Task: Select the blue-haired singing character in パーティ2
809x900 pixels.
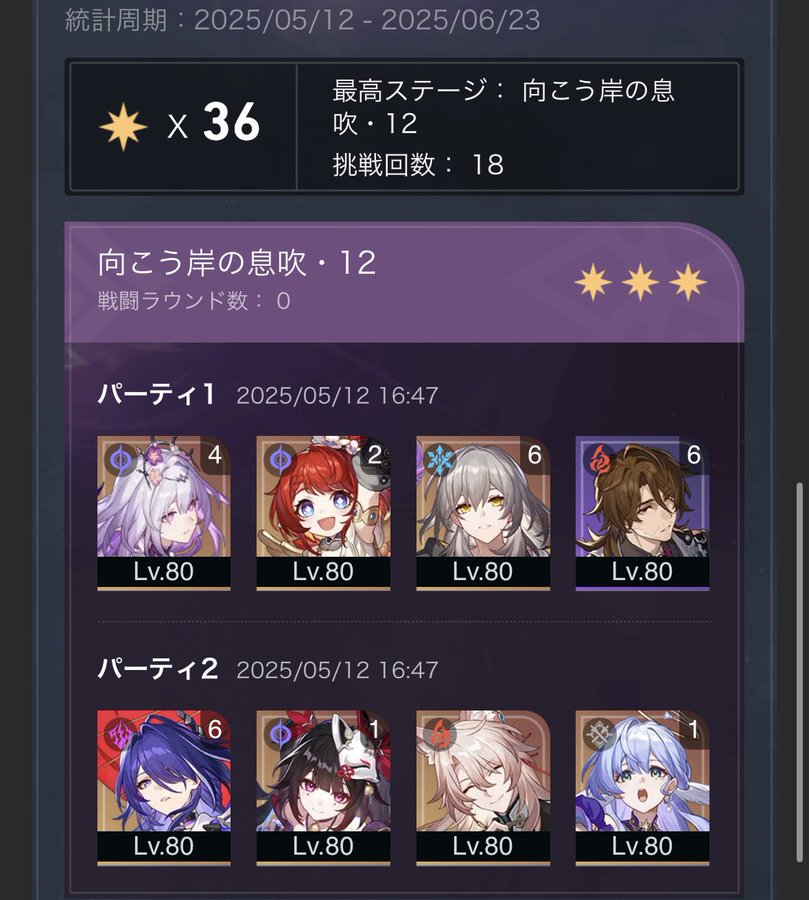Action: [x=642, y=785]
